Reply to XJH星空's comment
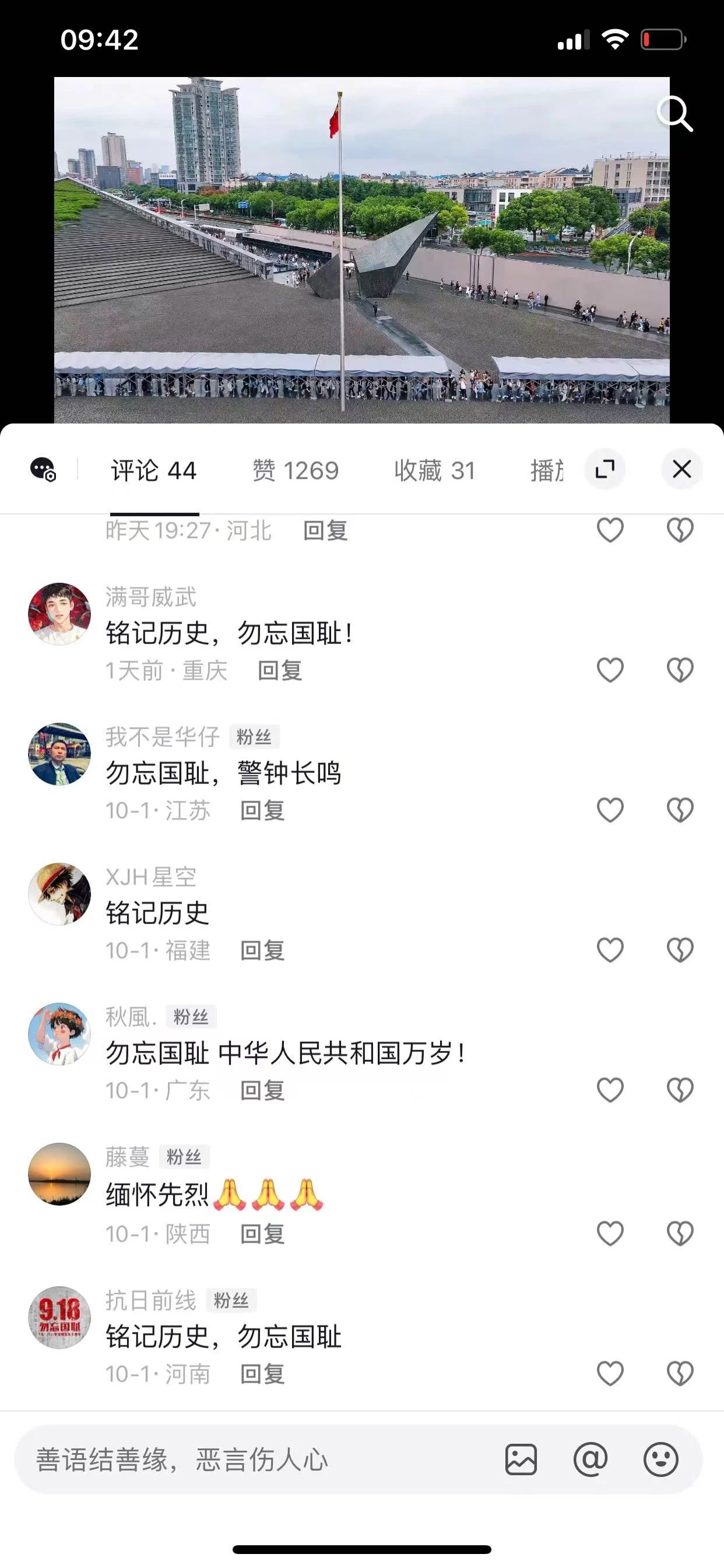This screenshot has width=724, height=1568. tap(262, 950)
